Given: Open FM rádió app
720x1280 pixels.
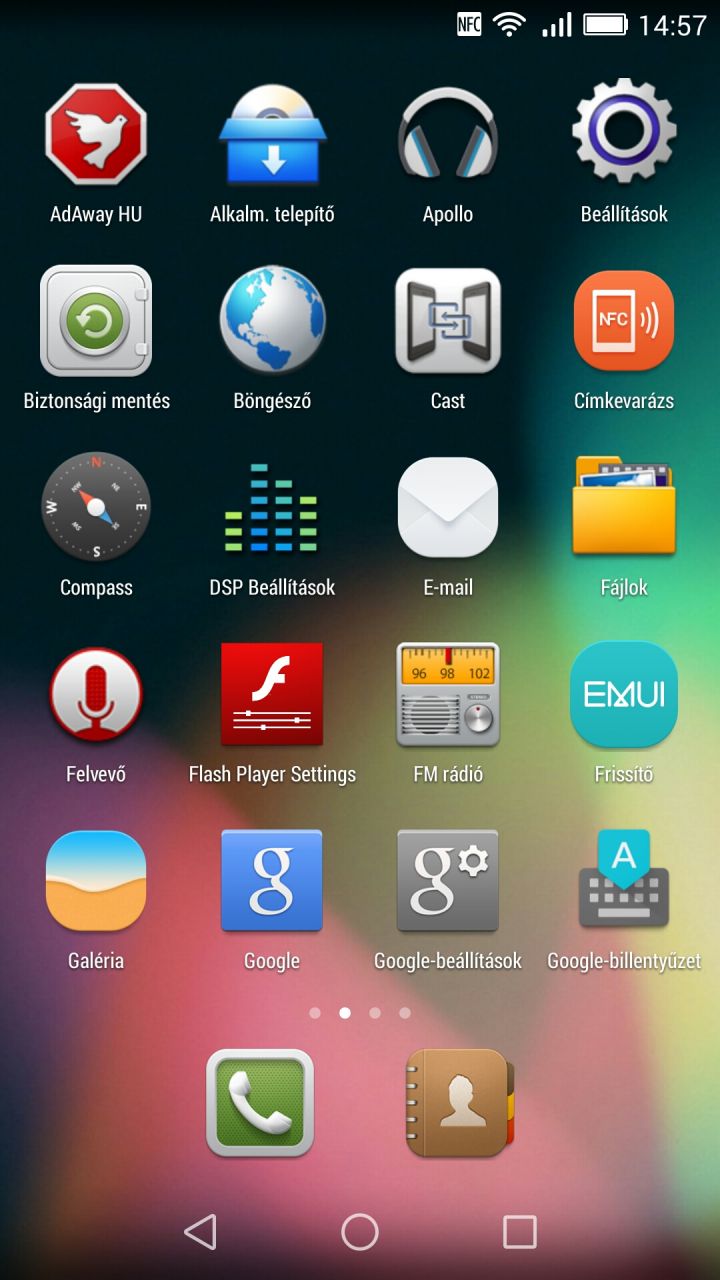Looking at the screenshot, I should click(448, 694).
